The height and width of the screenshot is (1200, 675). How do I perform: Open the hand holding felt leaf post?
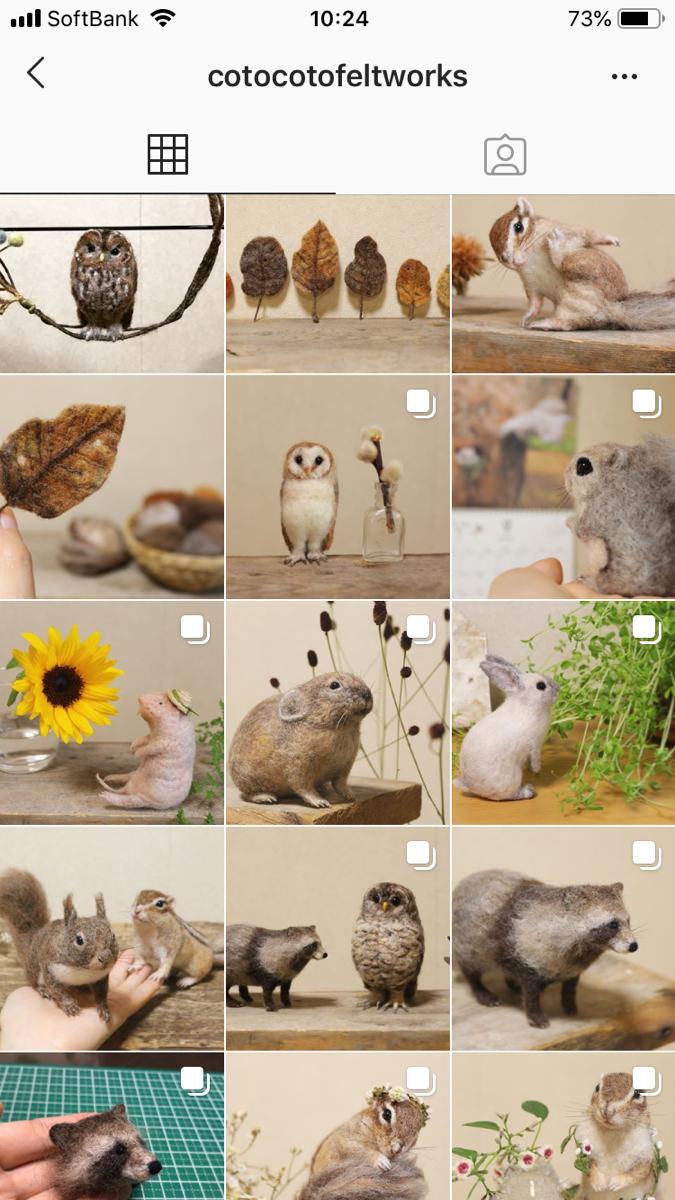pyautogui.click(x=111, y=487)
